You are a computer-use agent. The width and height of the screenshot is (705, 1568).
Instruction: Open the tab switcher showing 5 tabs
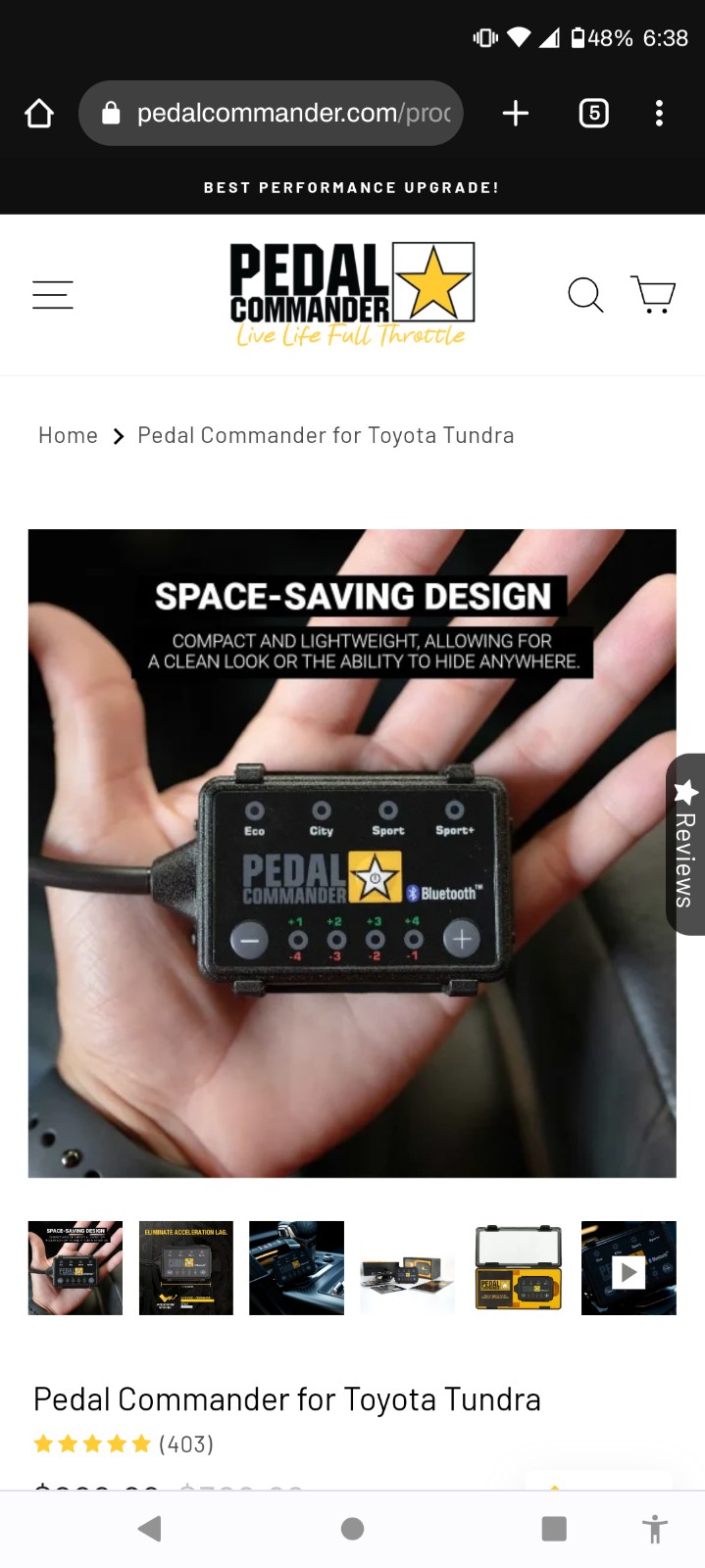[x=594, y=114]
